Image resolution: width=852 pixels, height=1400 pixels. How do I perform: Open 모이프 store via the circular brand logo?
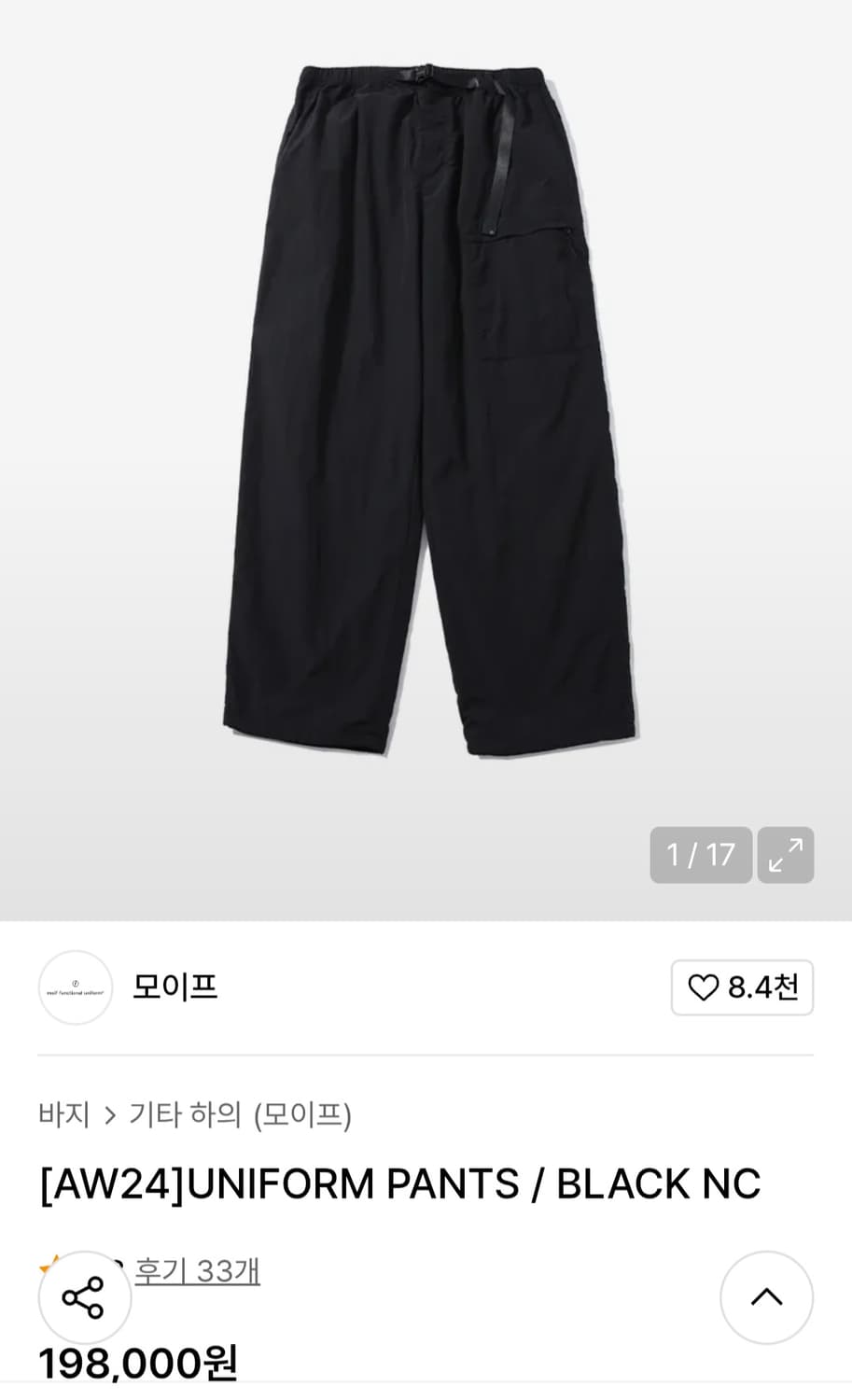(x=75, y=987)
